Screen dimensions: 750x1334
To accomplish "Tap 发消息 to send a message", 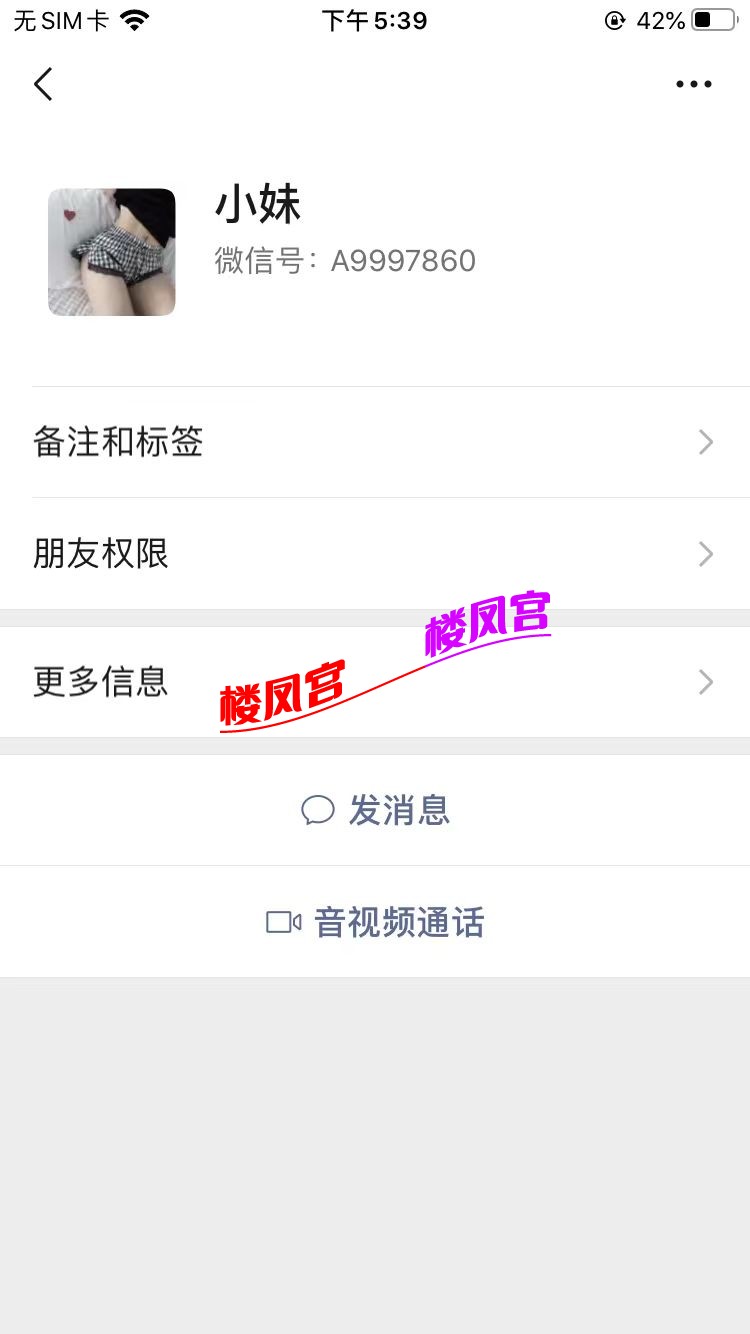I will click(375, 810).
